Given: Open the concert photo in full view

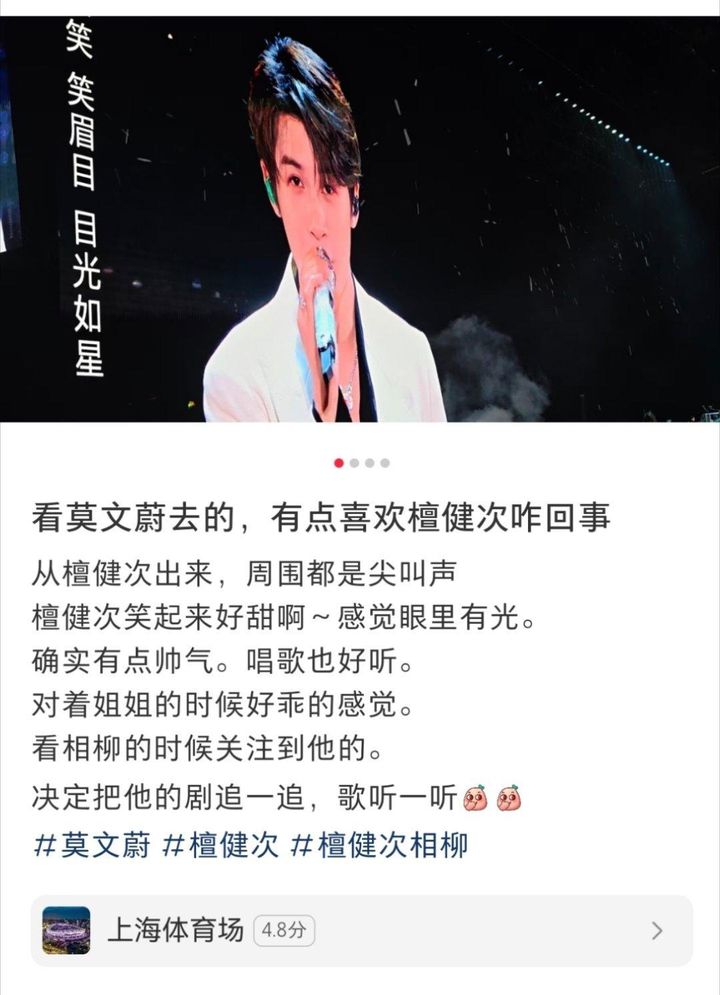Looking at the screenshot, I should pyautogui.click(x=360, y=220).
